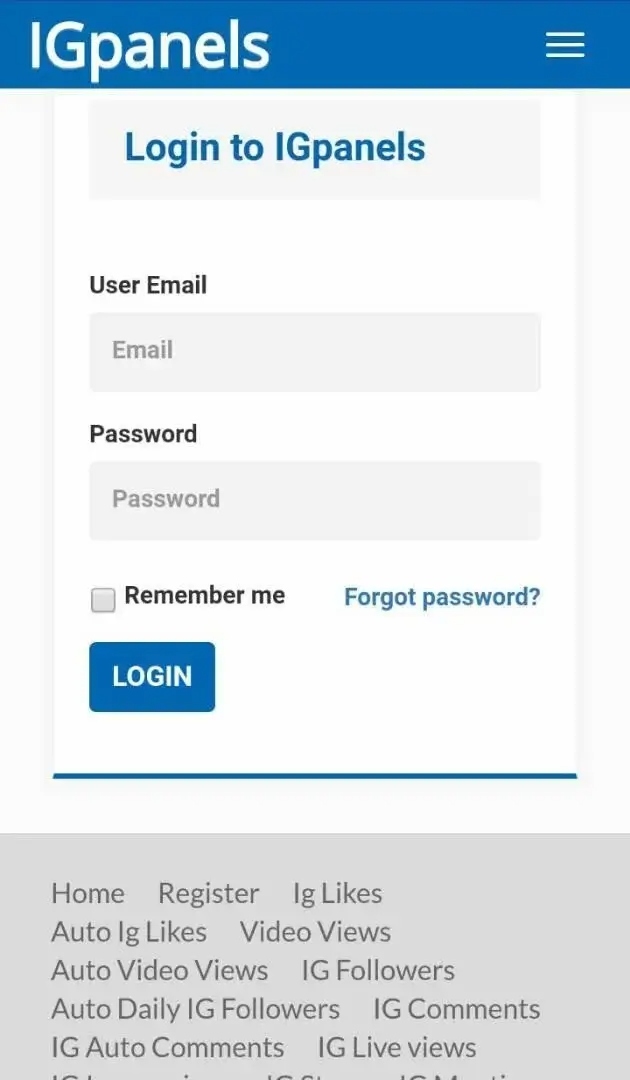This screenshot has height=1080, width=630.
Task: Go to the IGpanels header logo link
Action: 149,46
